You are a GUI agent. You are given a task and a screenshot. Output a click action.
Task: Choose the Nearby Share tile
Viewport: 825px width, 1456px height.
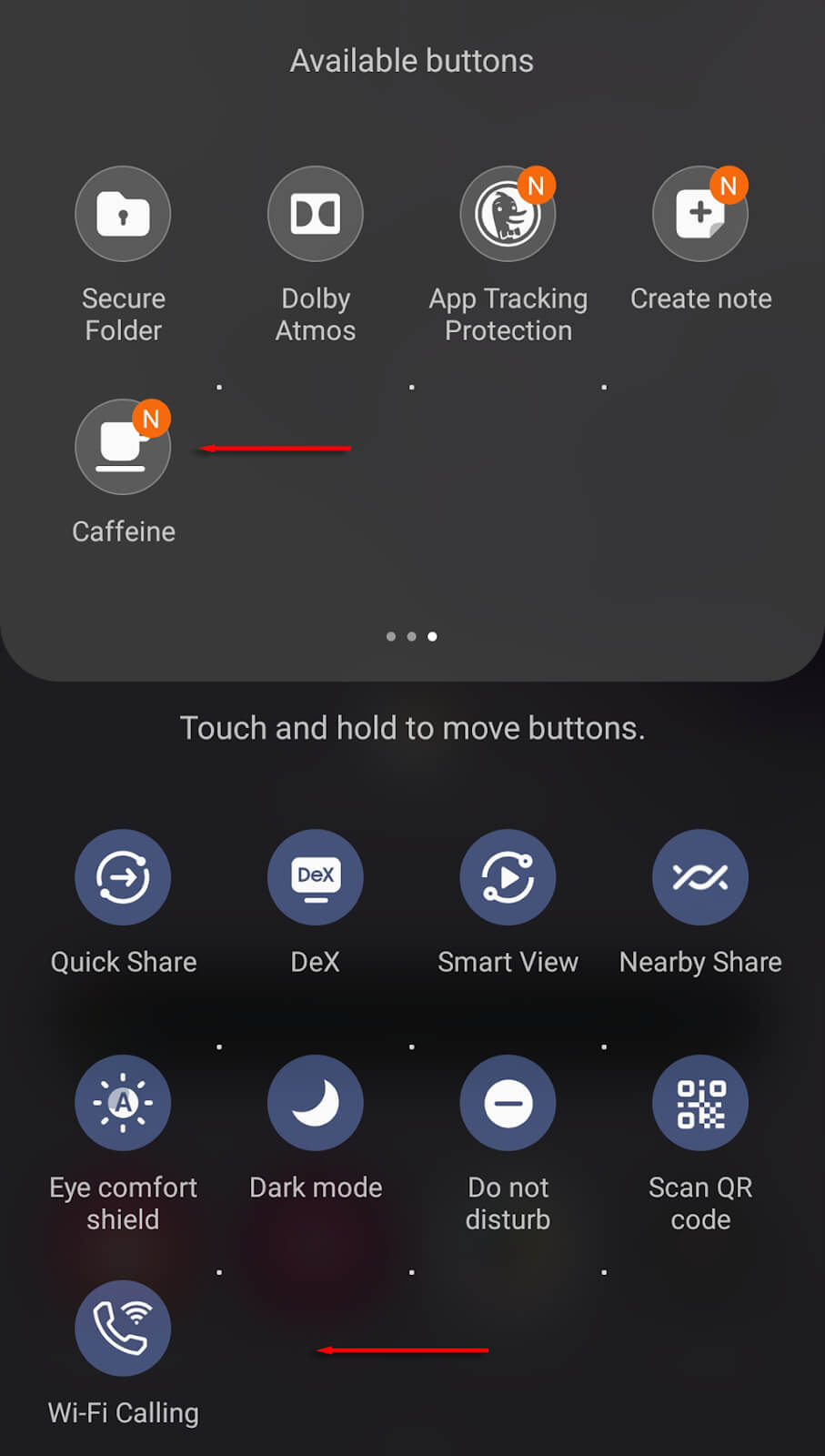tap(699, 877)
